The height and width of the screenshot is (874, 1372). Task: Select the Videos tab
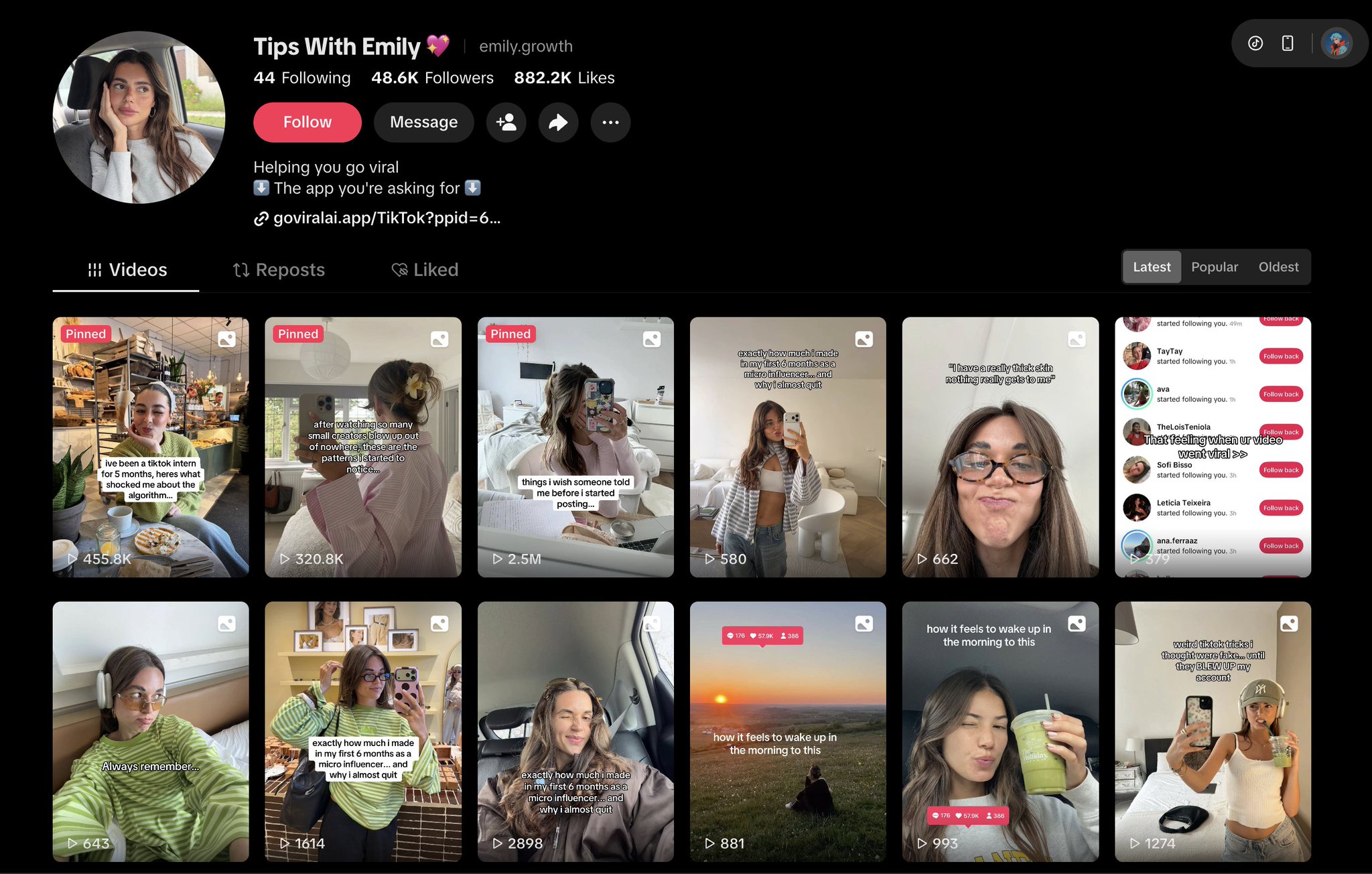(x=127, y=270)
